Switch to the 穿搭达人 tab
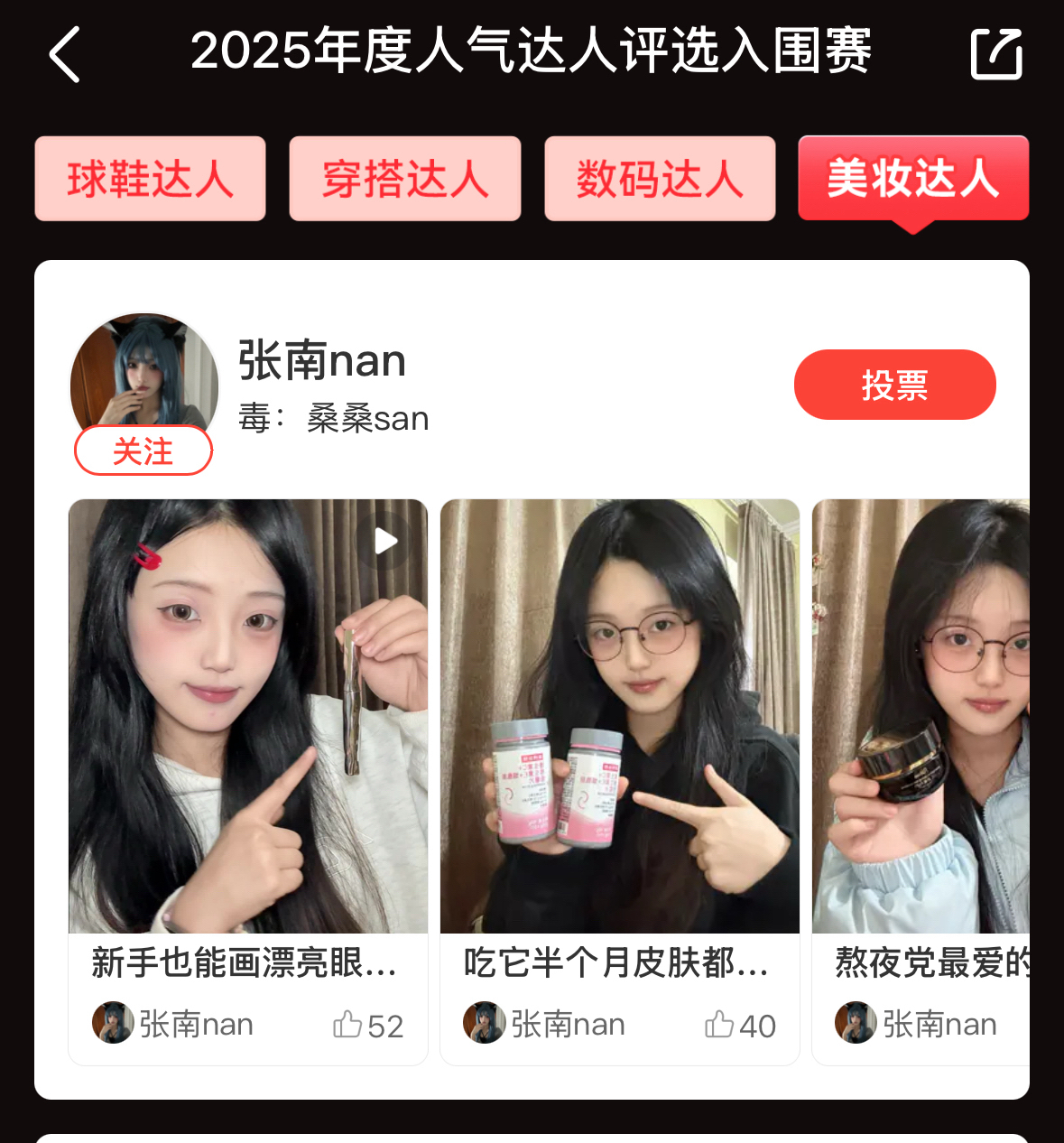Screen dimensions: 1064x1143 click(x=405, y=179)
